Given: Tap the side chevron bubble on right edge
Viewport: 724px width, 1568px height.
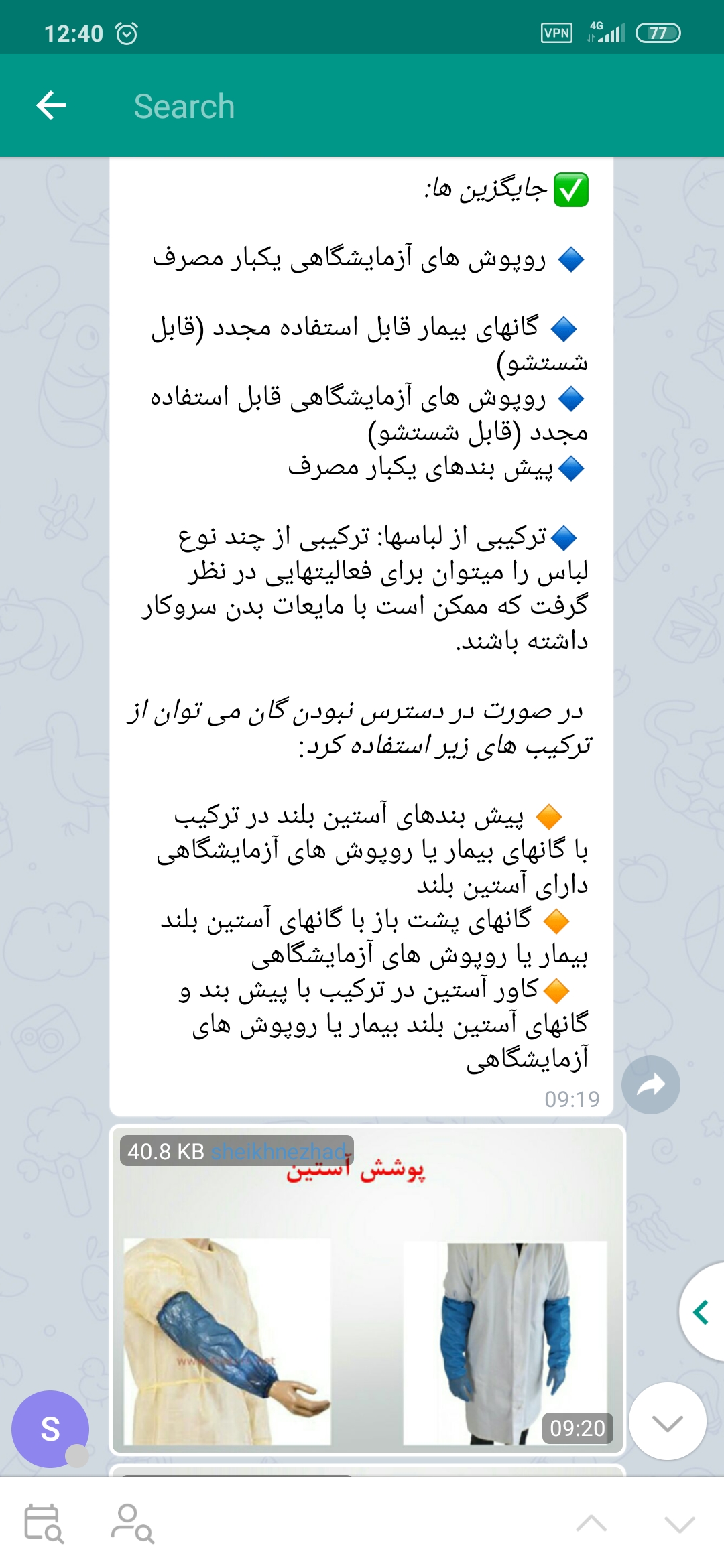Looking at the screenshot, I should point(703,1312).
